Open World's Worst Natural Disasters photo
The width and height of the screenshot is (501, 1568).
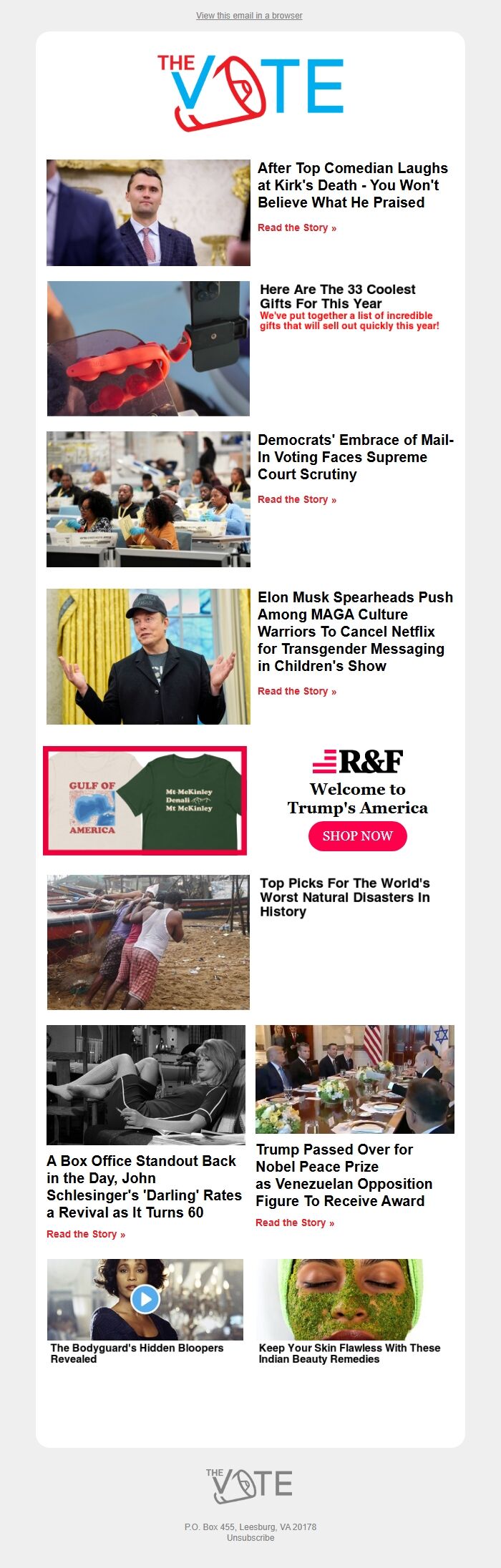[148, 941]
